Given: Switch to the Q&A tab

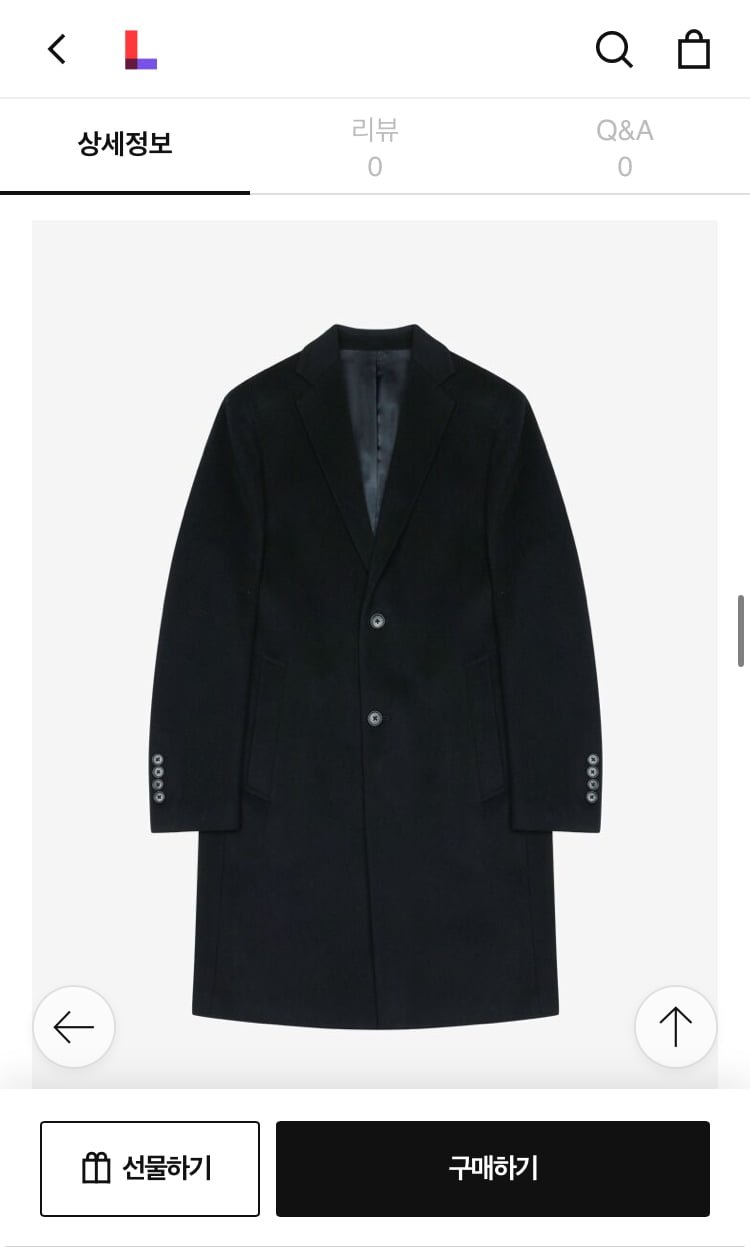Looking at the screenshot, I should 624,146.
